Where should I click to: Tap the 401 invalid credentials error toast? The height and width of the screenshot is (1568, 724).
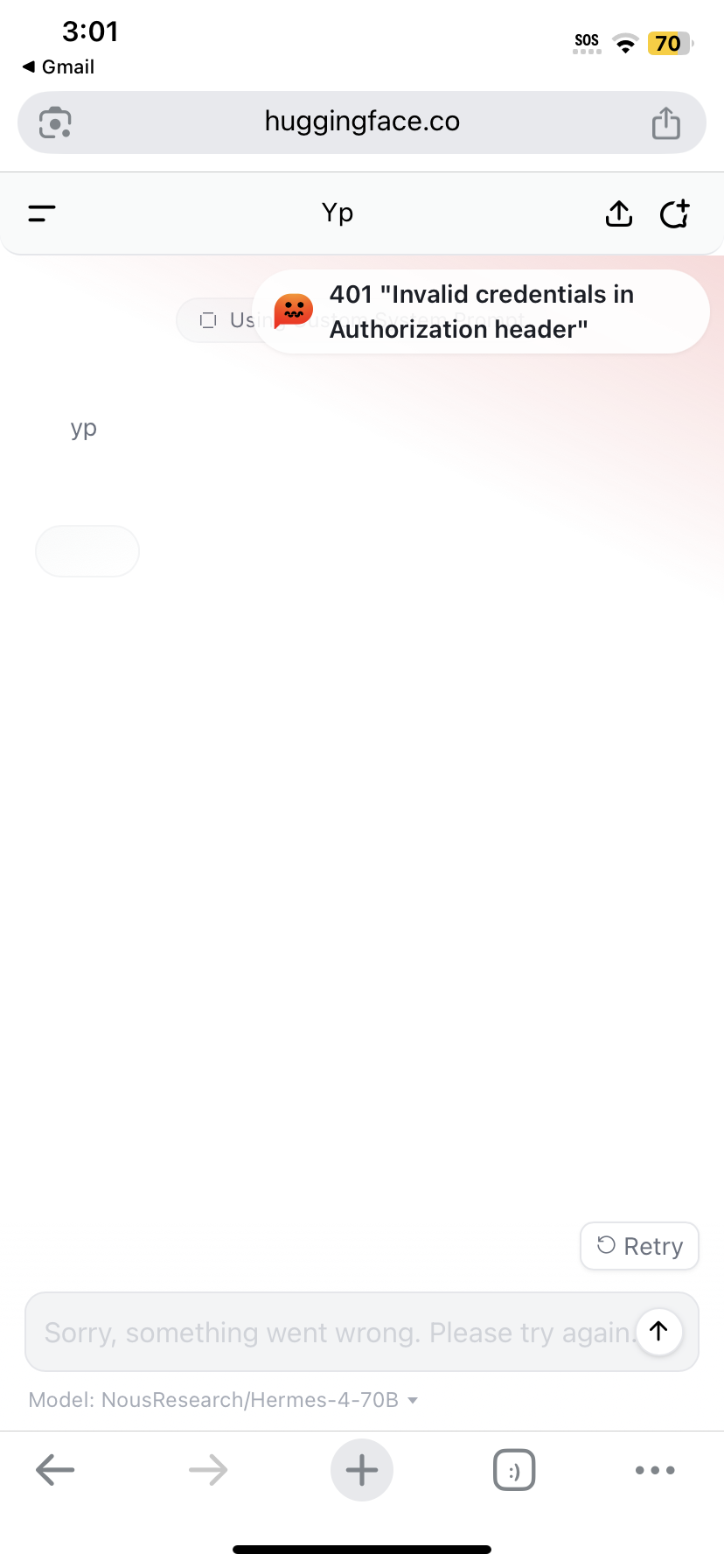[x=481, y=311]
